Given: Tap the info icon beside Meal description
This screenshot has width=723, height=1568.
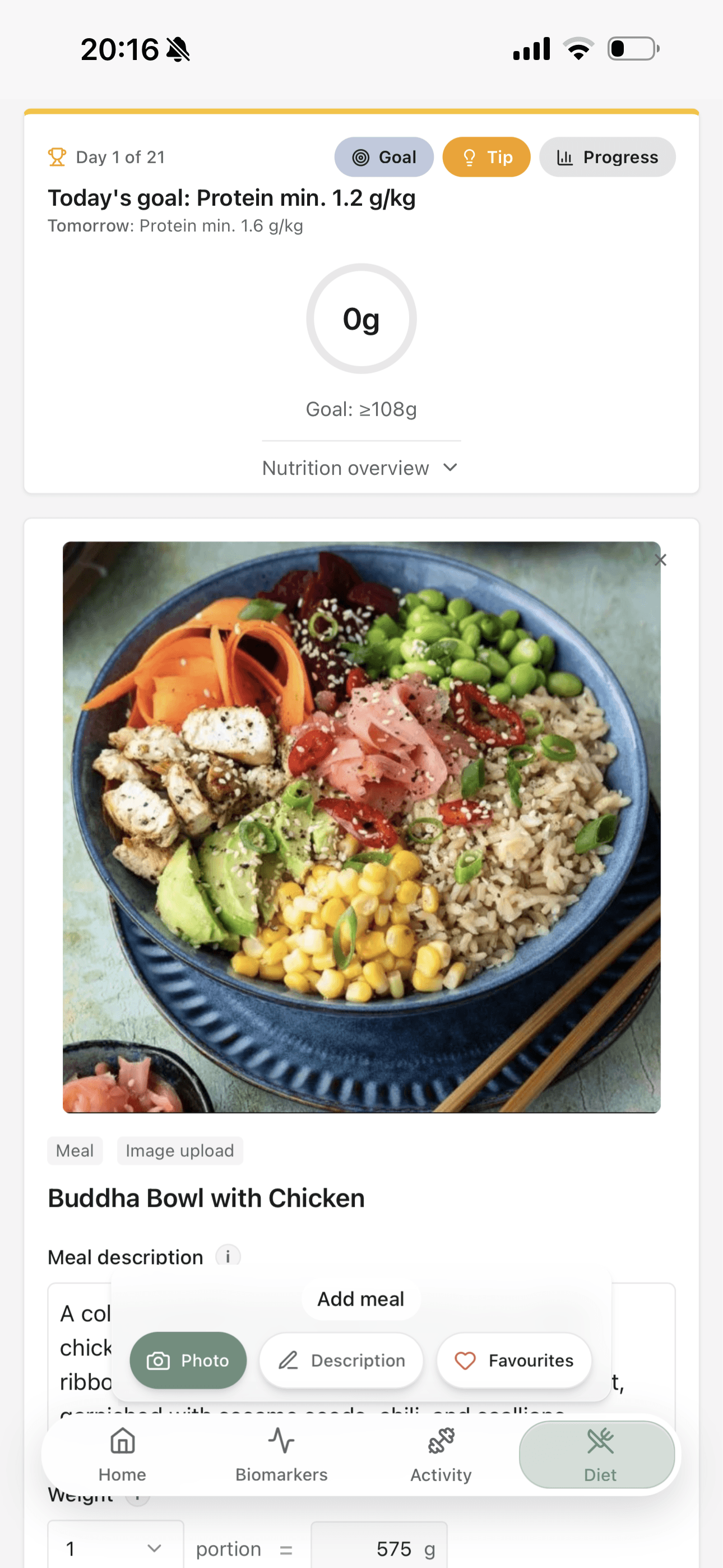Looking at the screenshot, I should click(x=227, y=1256).
